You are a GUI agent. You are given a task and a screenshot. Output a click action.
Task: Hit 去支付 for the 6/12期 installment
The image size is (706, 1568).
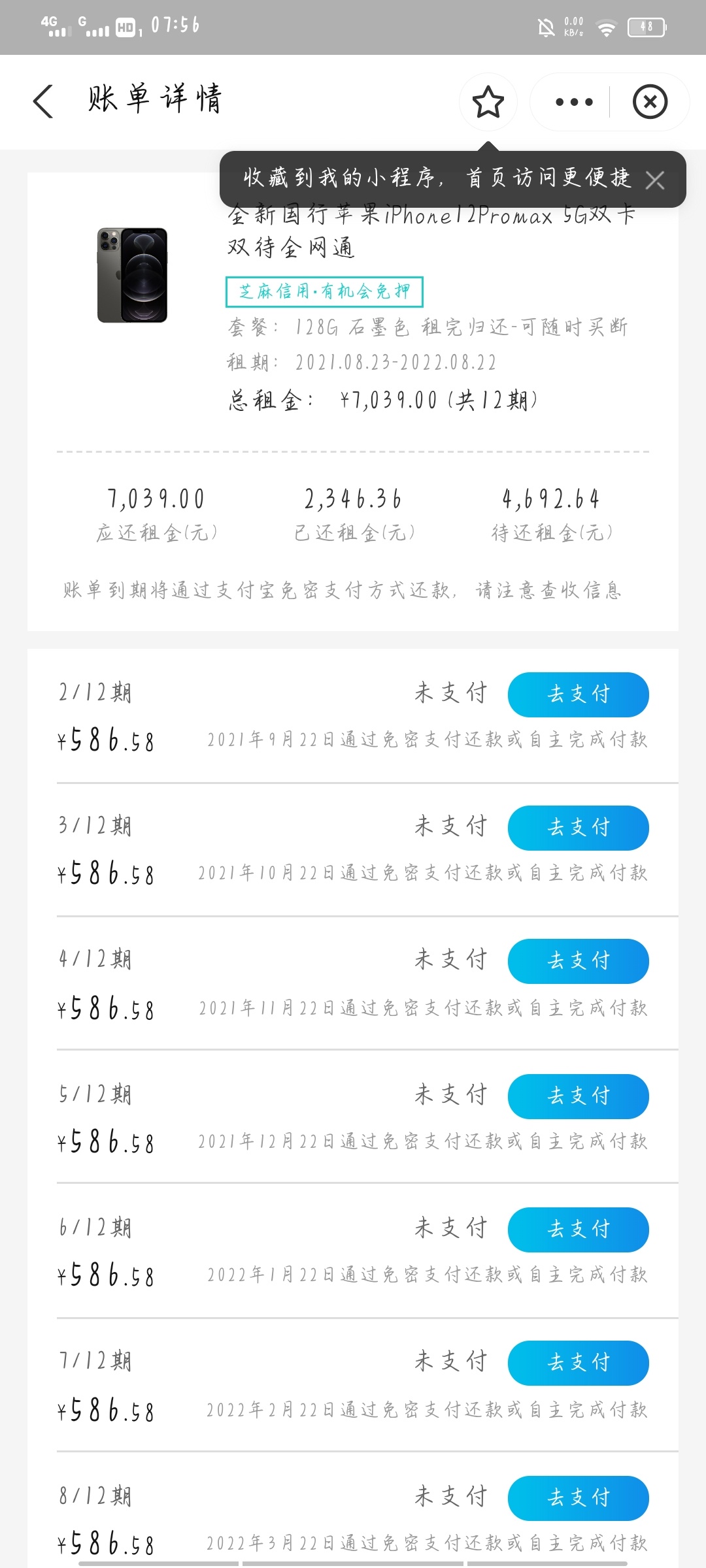click(578, 1230)
